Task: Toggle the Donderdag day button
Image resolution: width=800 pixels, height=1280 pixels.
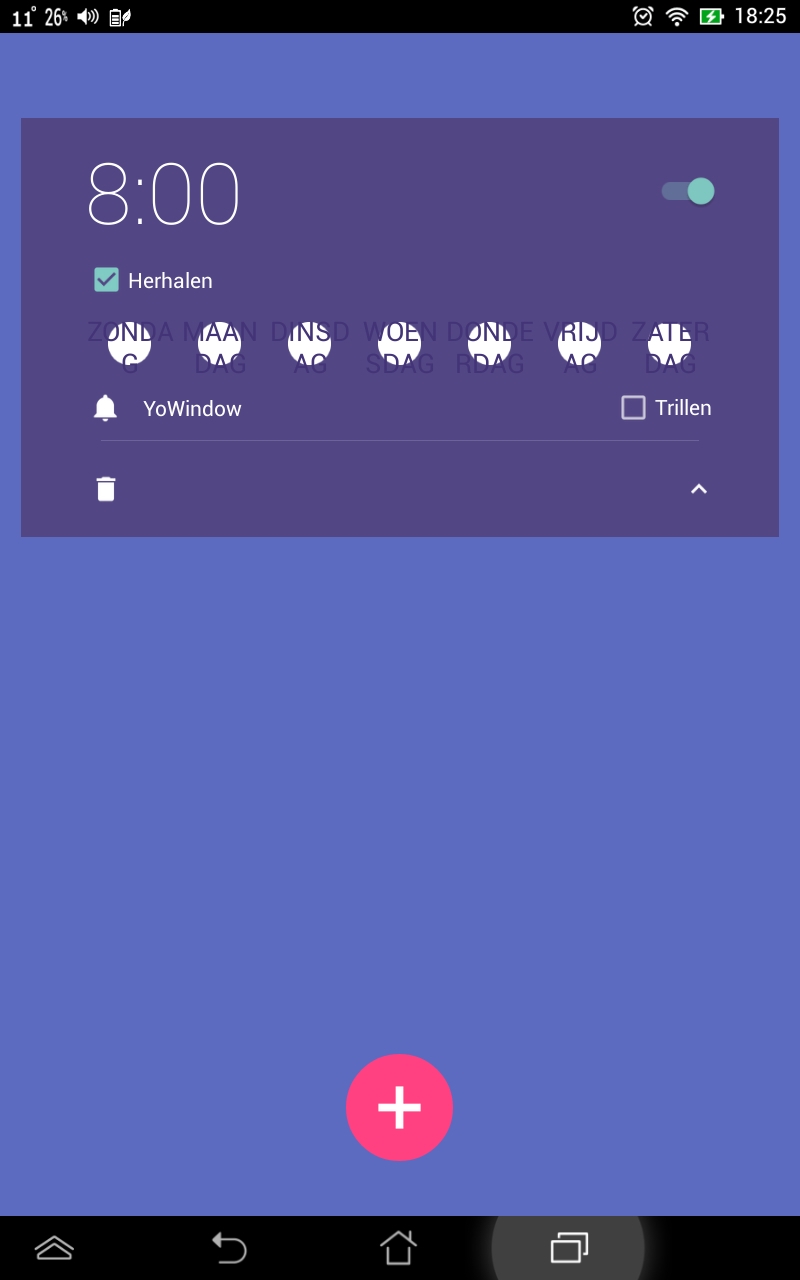Action: tap(490, 345)
